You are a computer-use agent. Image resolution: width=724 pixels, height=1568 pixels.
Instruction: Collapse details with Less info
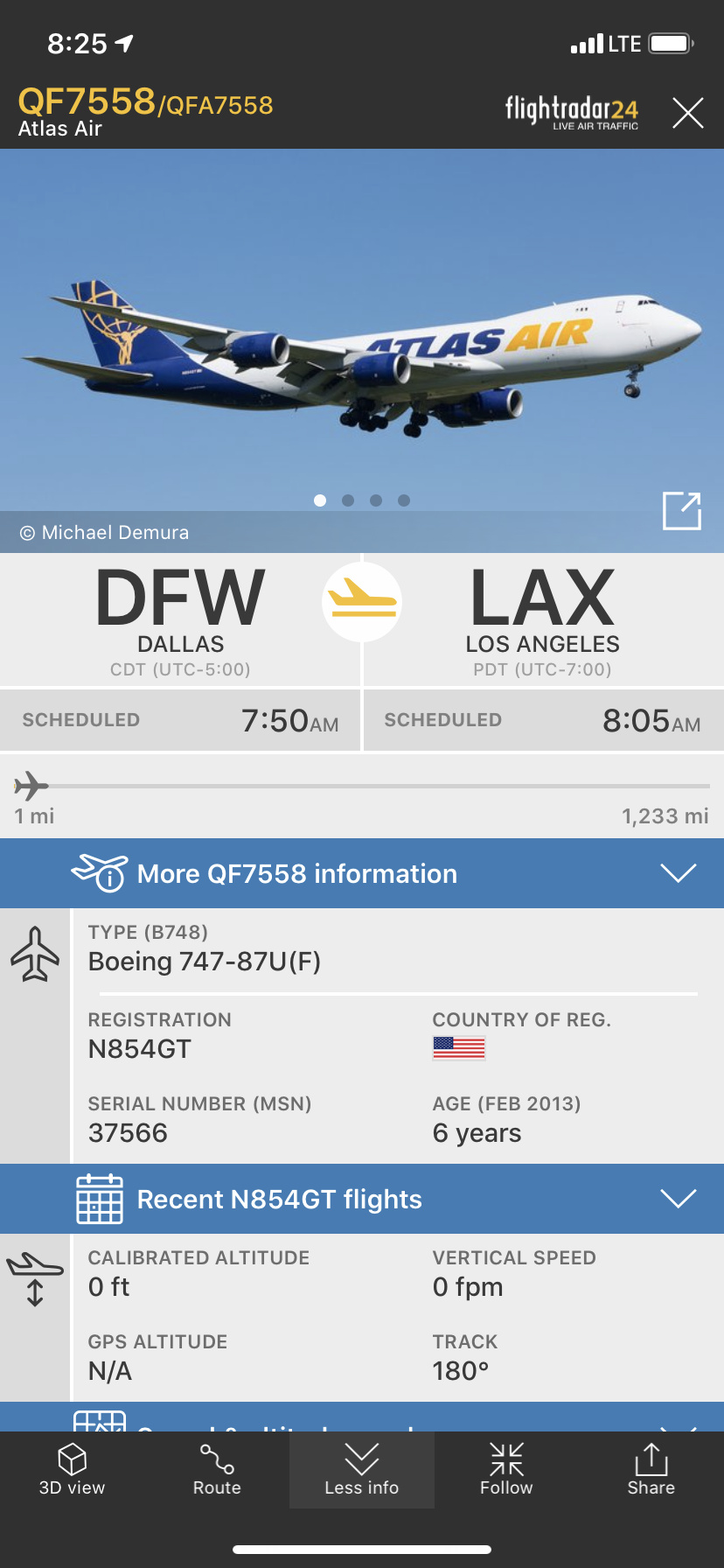[361, 1470]
